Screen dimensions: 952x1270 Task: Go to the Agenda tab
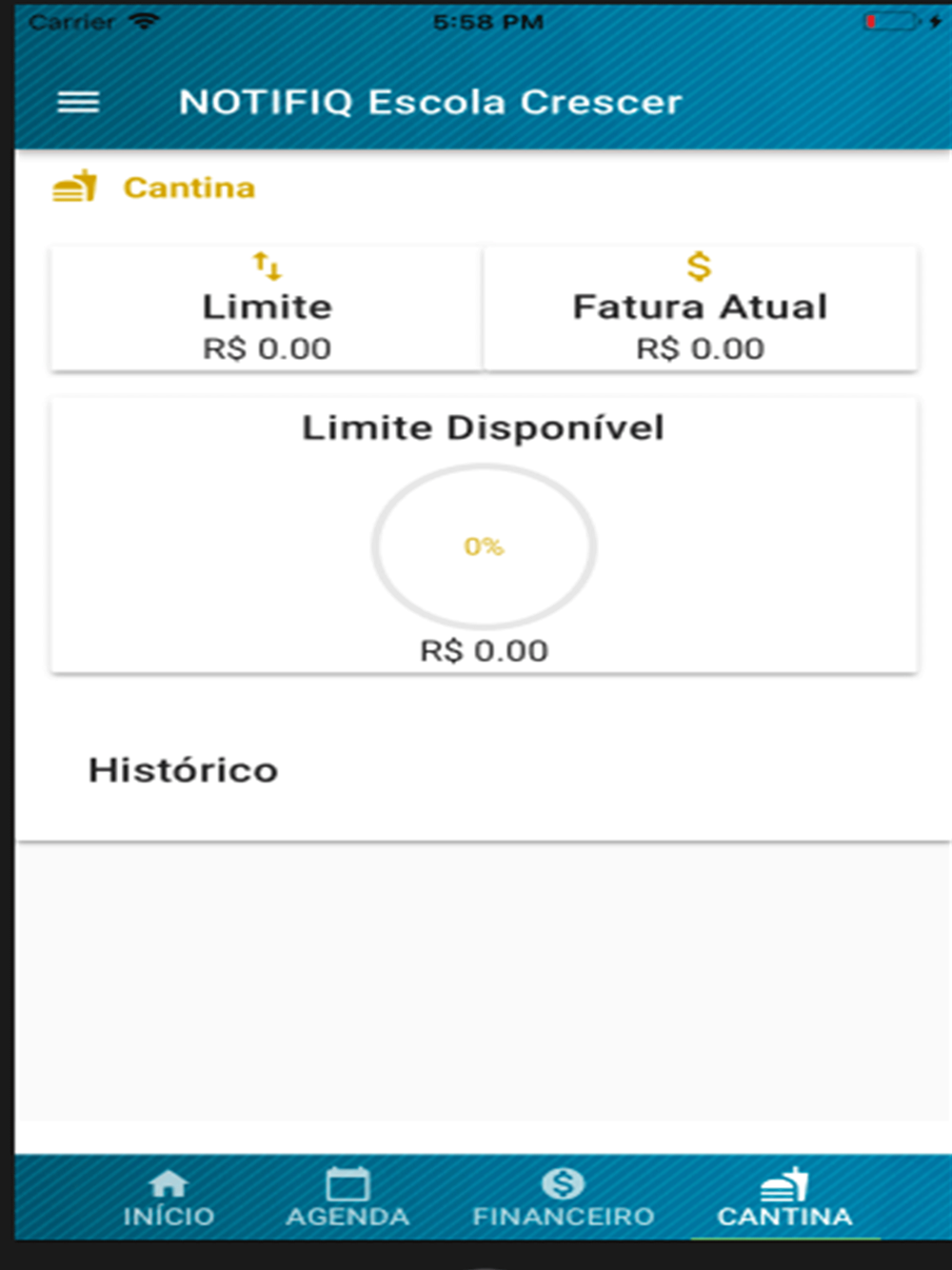347,1198
